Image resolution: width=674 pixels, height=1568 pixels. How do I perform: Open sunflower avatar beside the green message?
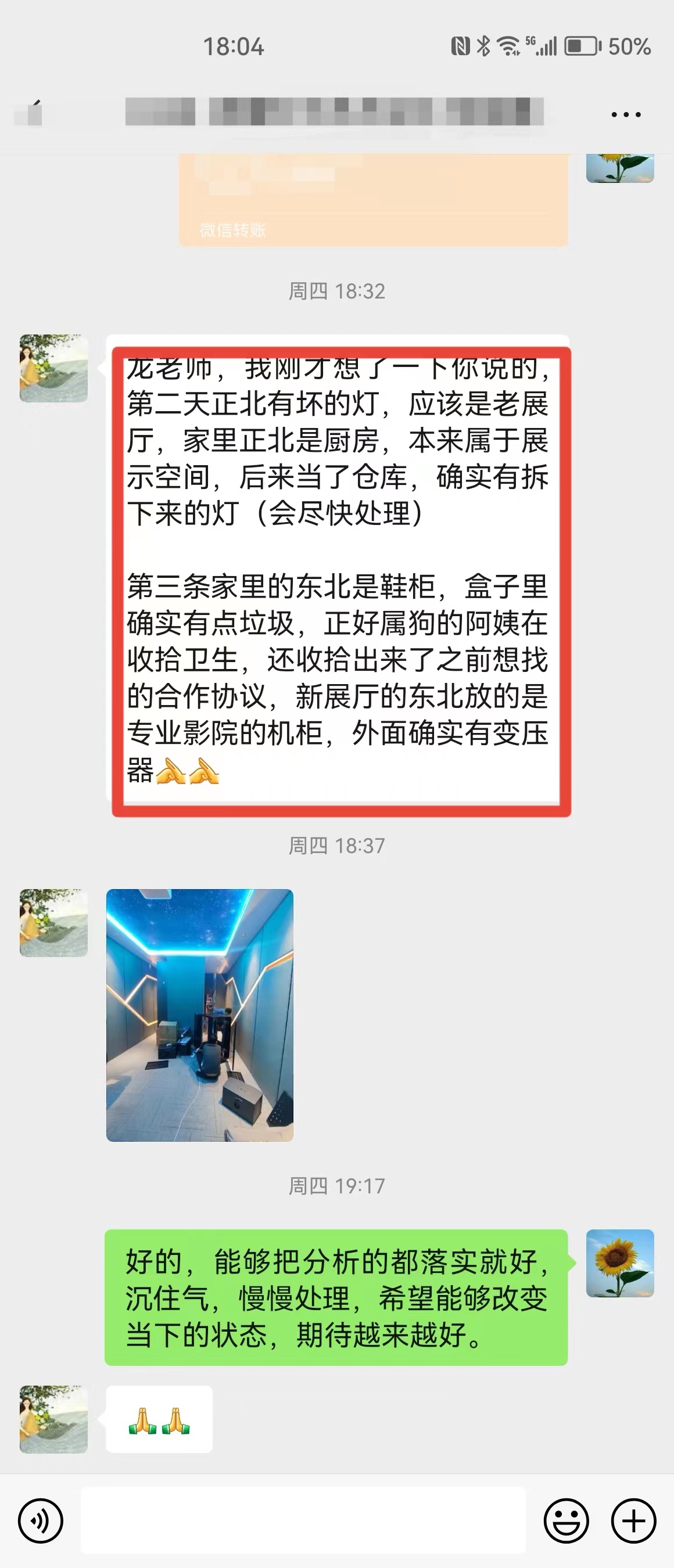(619, 1263)
